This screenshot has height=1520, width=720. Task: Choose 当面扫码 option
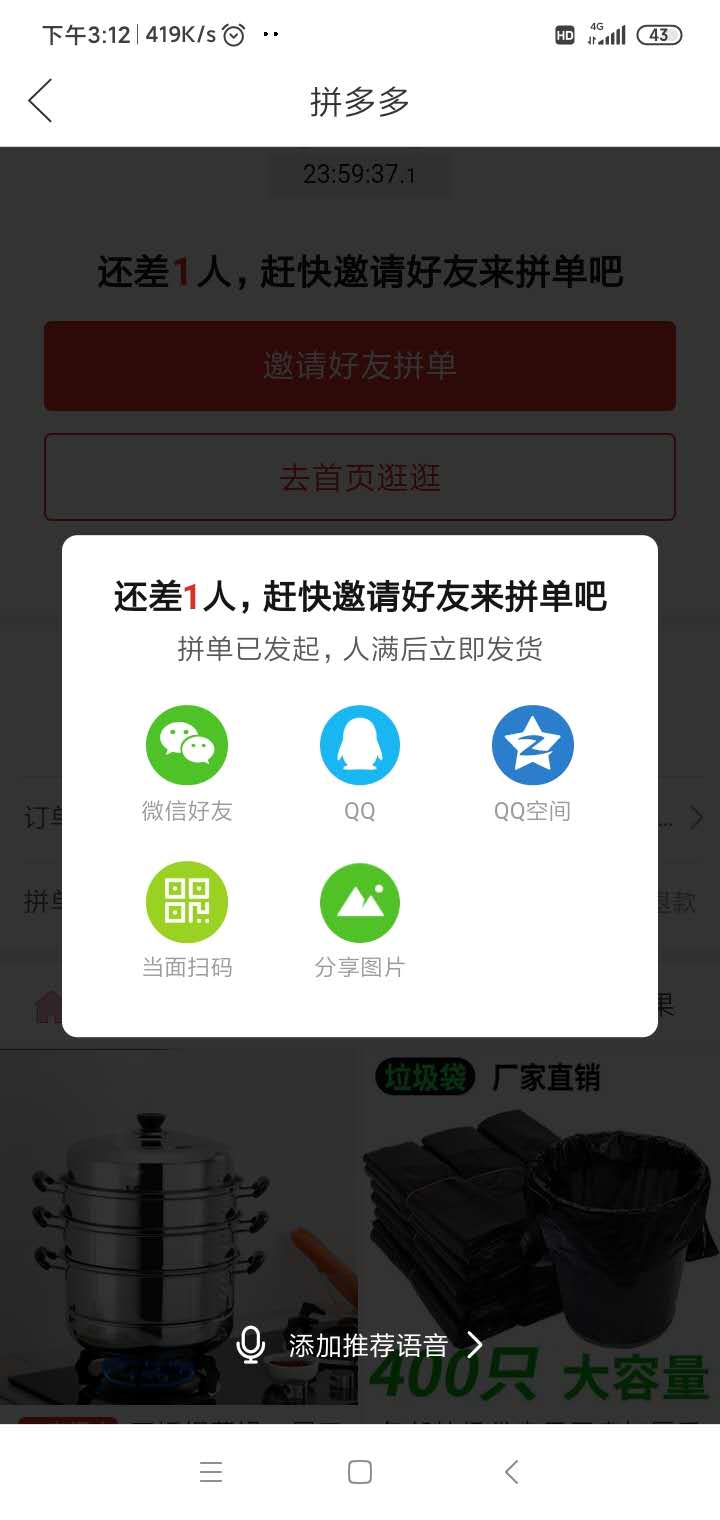pos(187,902)
